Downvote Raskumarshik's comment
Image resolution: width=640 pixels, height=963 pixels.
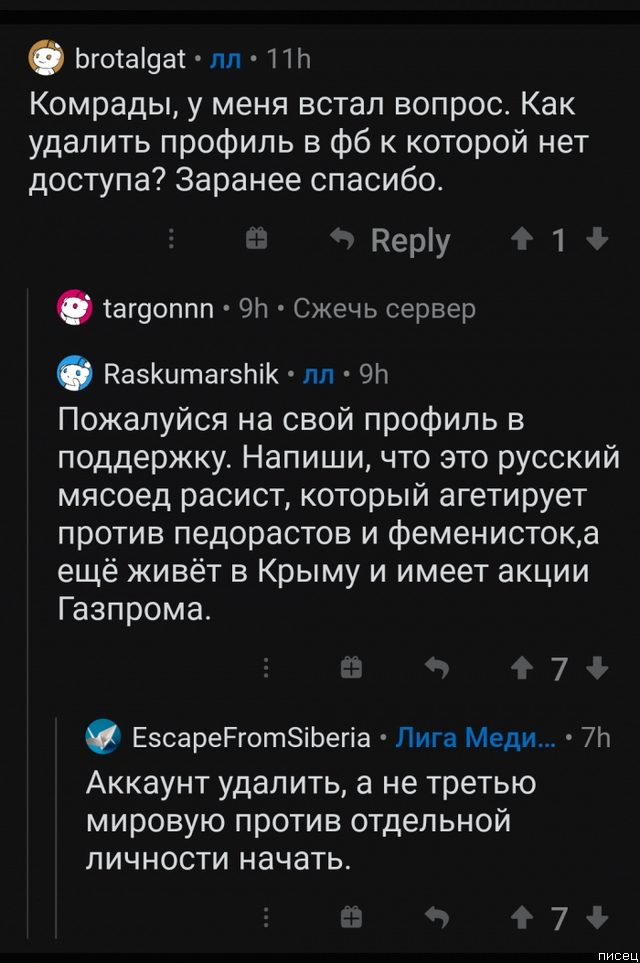coord(596,668)
